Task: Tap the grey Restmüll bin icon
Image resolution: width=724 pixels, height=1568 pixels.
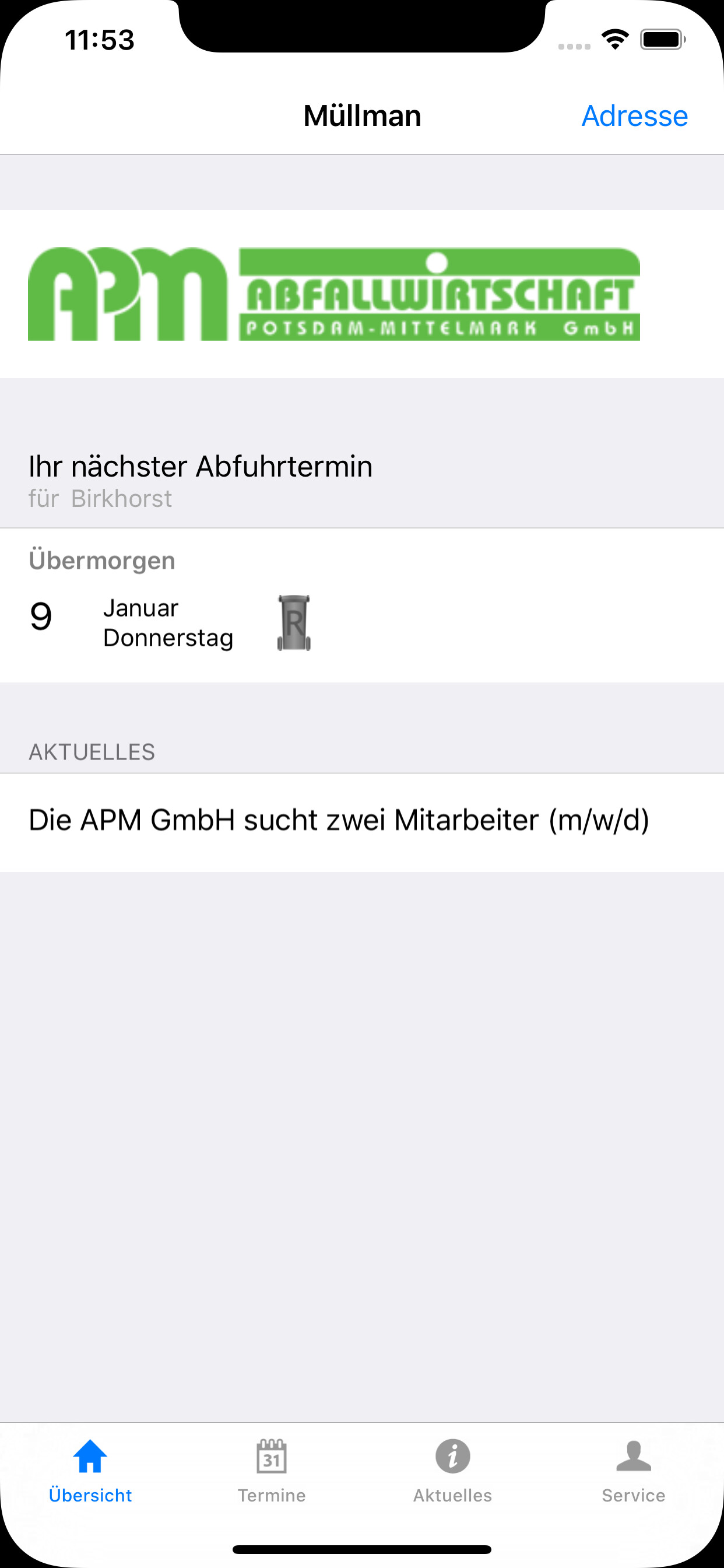Action: click(x=294, y=622)
